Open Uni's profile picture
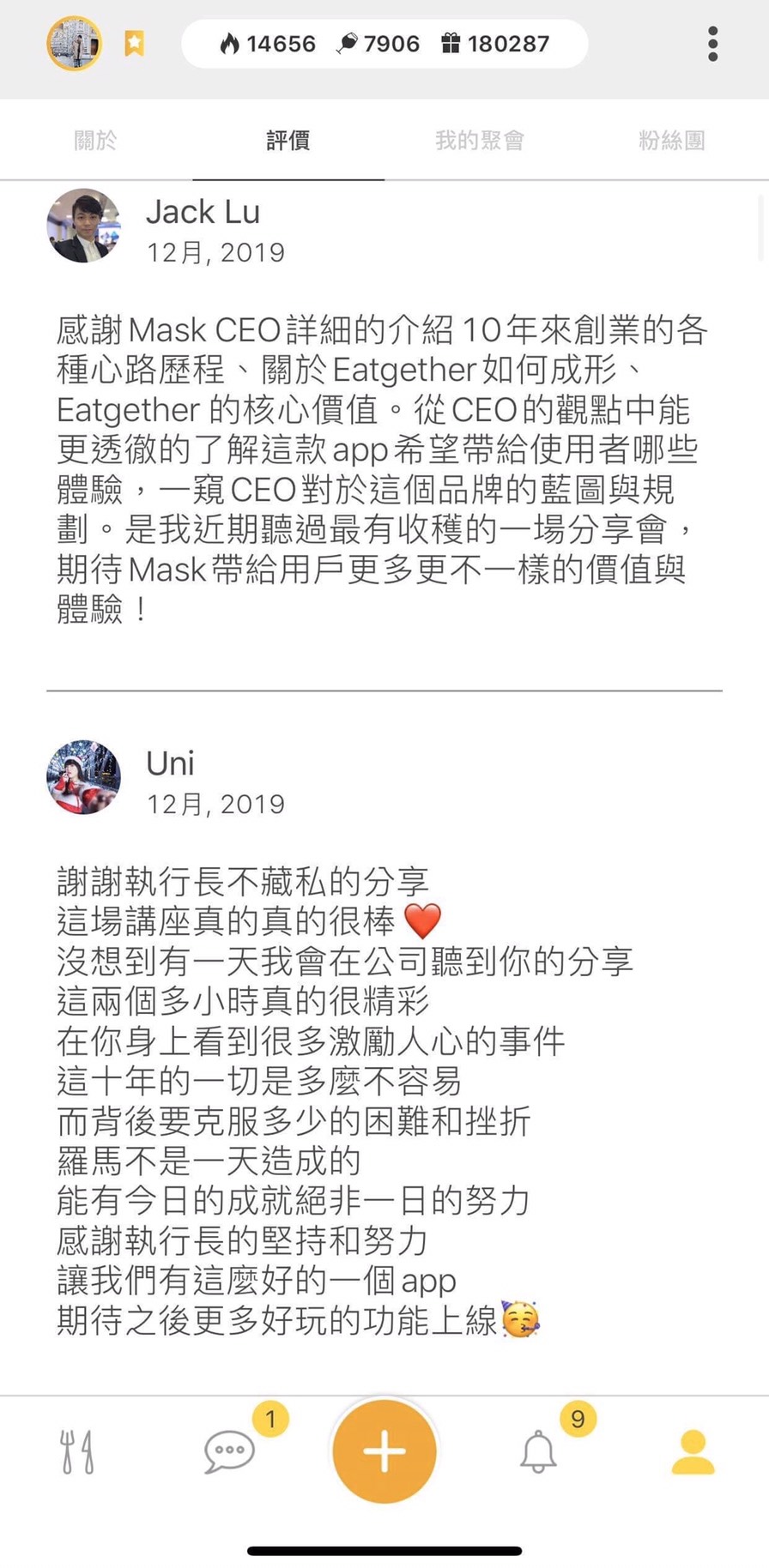 (x=83, y=777)
